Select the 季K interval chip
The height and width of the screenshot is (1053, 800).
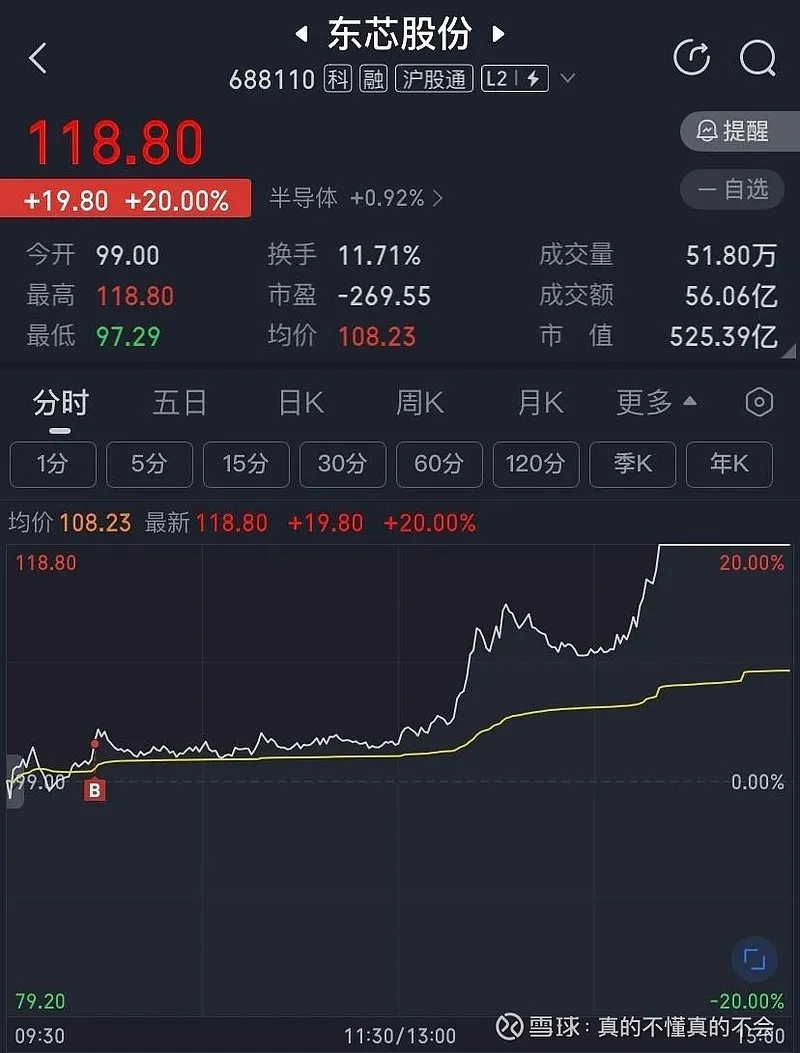click(x=632, y=464)
